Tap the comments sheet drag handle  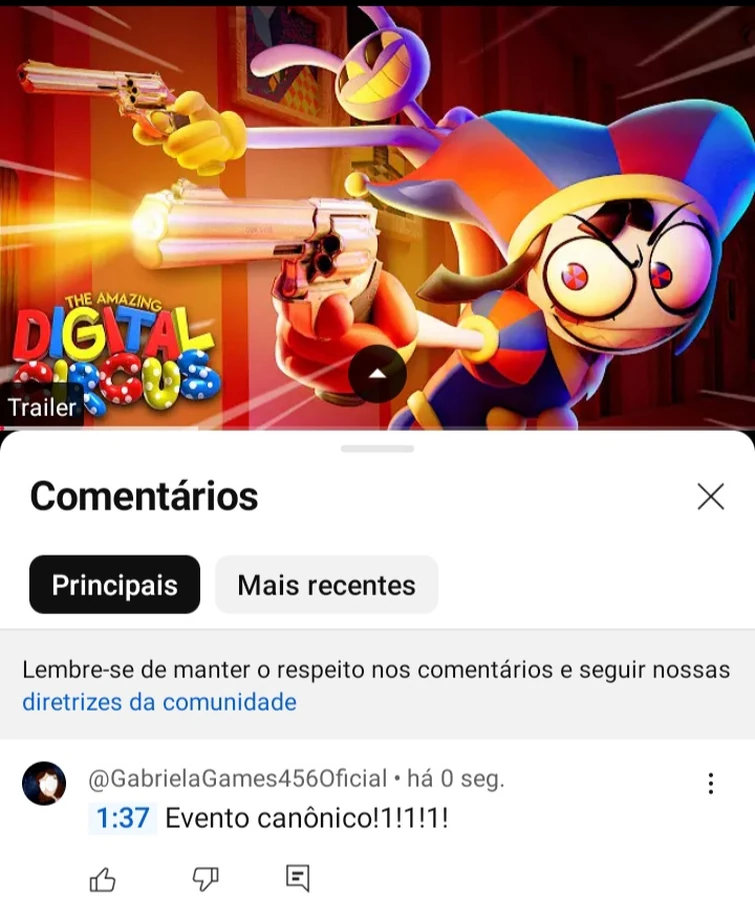pyautogui.click(x=377, y=448)
